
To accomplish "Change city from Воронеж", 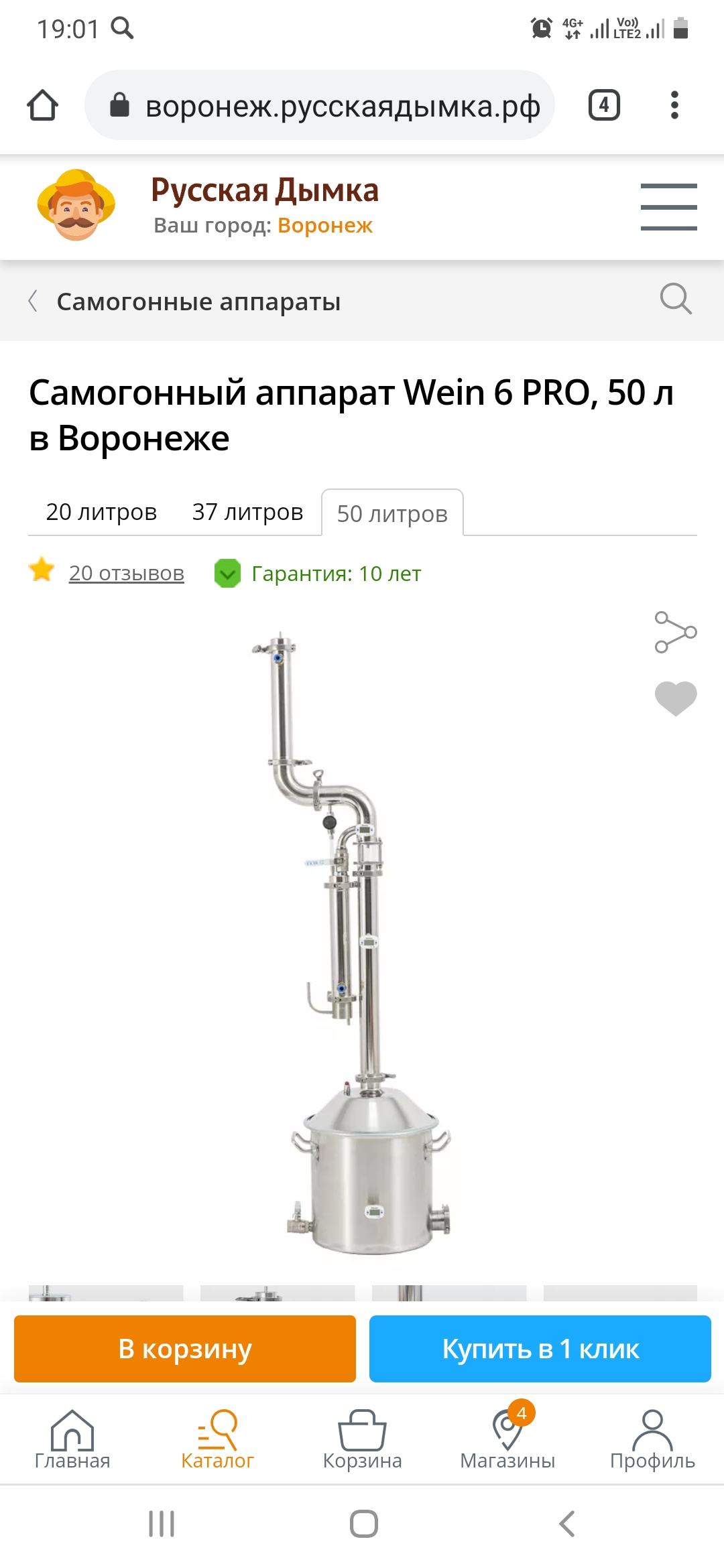I will (x=324, y=226).
